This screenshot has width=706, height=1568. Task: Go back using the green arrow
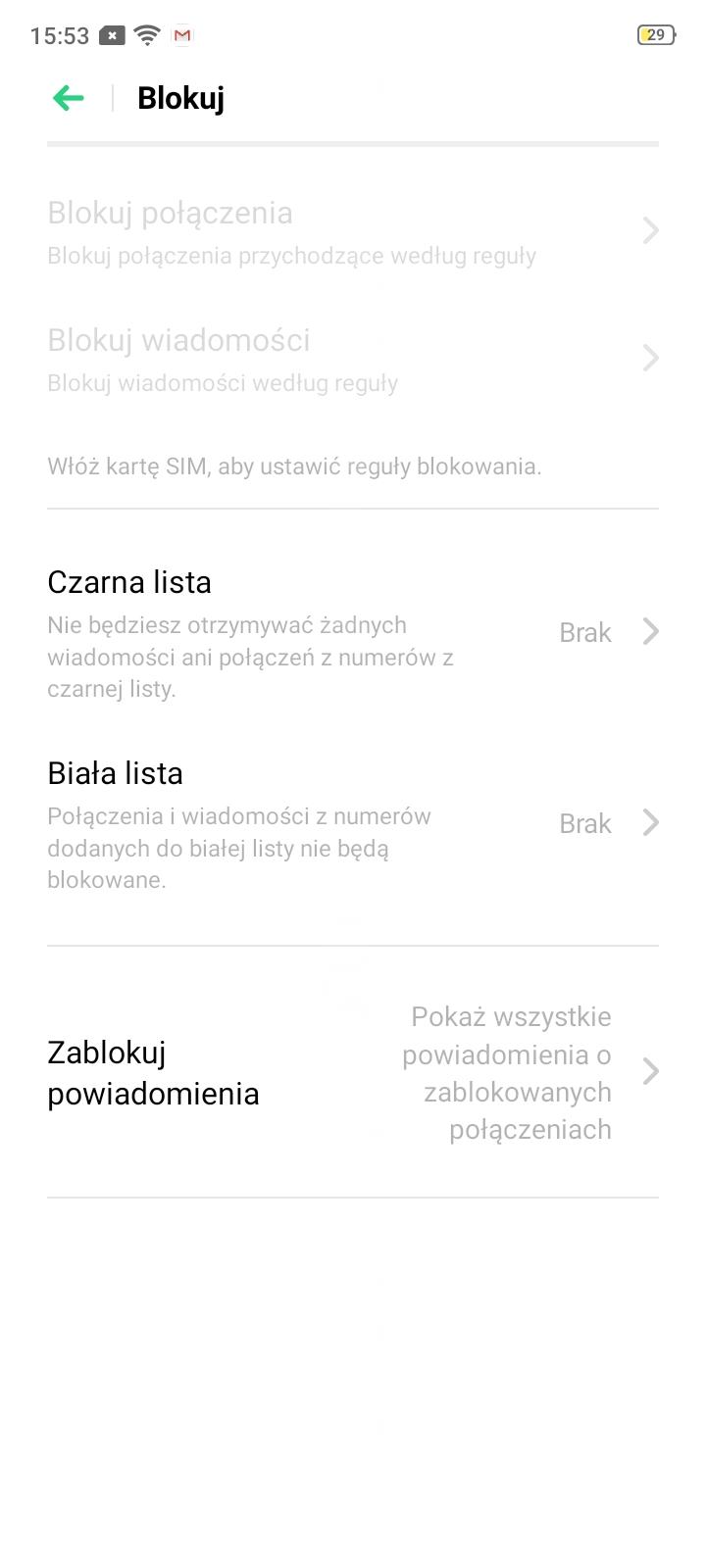pos(68,98)
